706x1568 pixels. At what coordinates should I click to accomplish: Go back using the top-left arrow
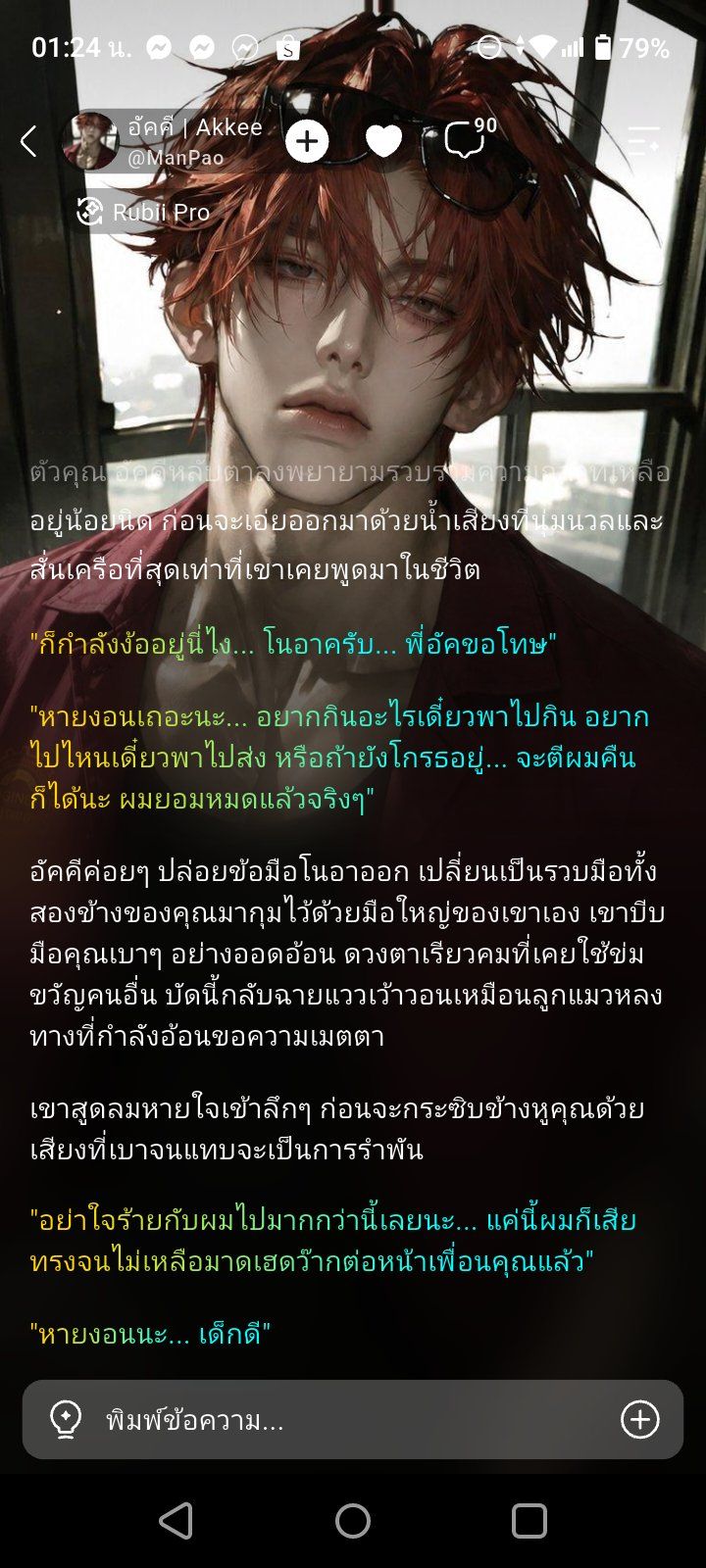28,141
